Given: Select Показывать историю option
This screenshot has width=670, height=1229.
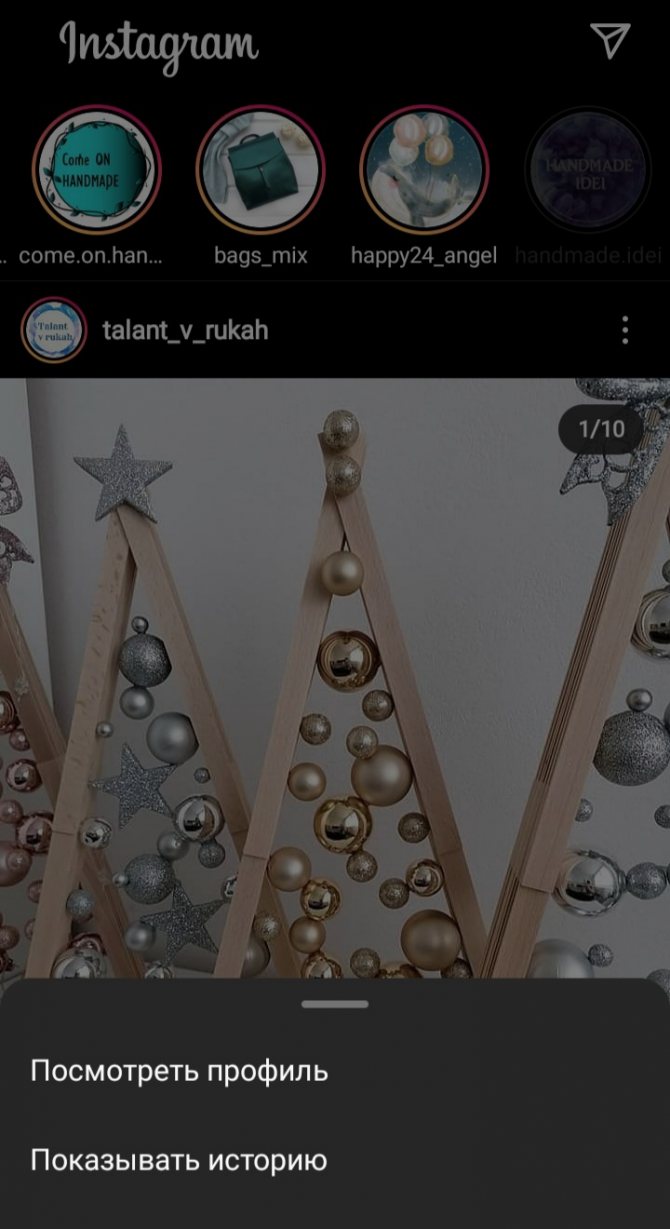Looking at the screenshot, I should pyautogui.click(x=179, y=1160).
